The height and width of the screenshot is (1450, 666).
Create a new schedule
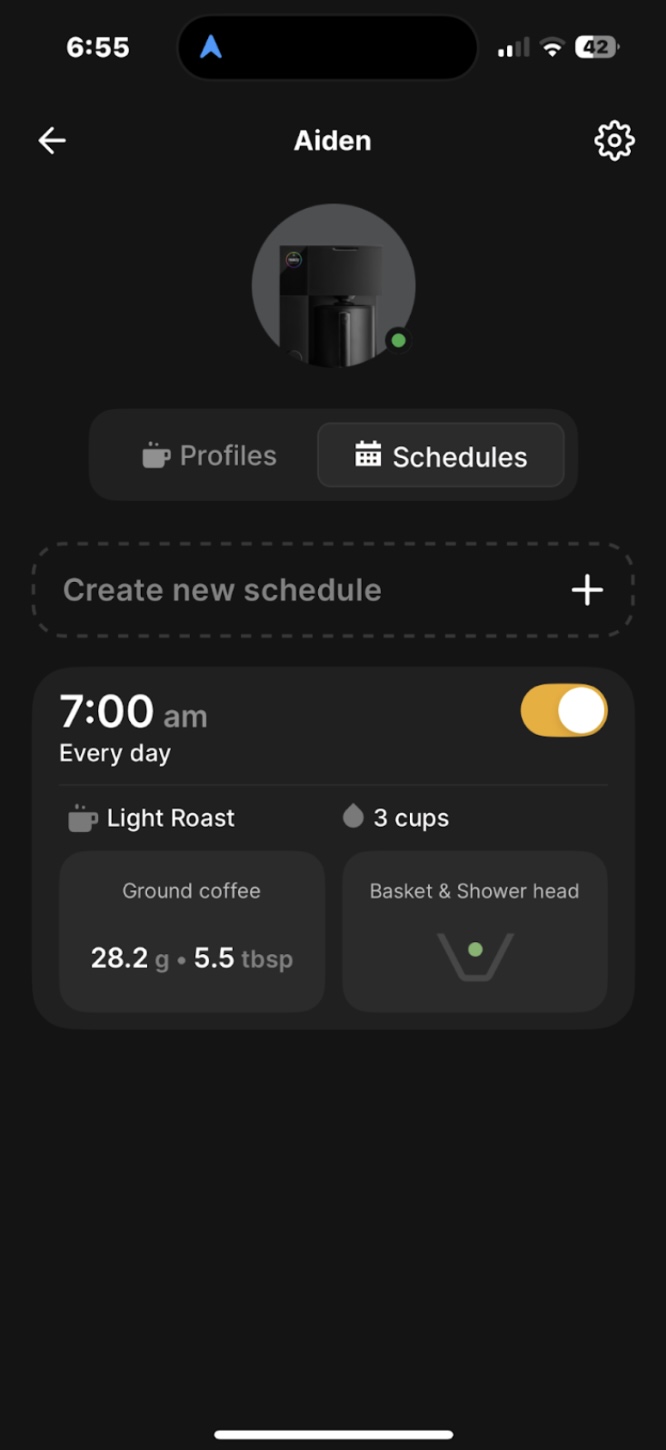pos(333,590)
